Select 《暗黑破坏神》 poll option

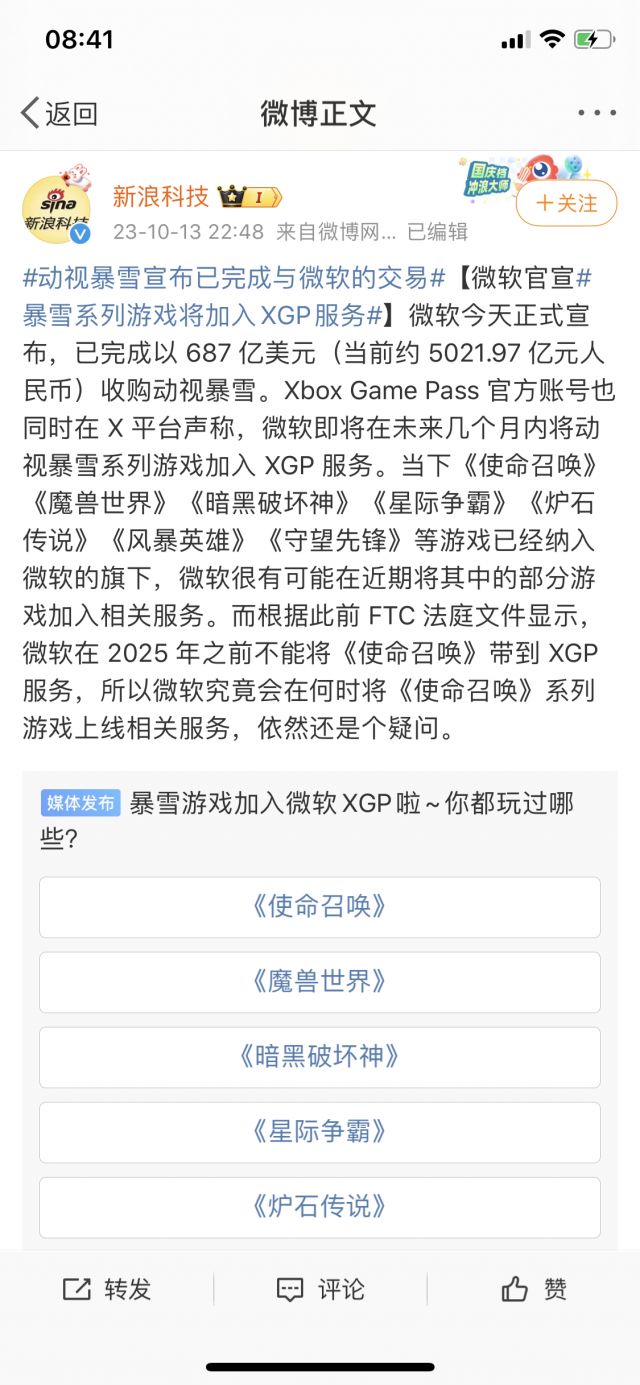point(320,1057)
